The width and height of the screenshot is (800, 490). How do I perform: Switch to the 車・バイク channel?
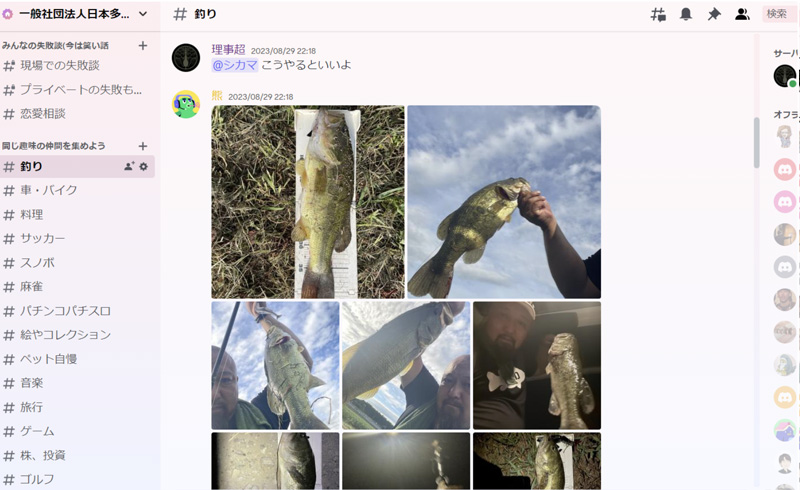[49, 190]
